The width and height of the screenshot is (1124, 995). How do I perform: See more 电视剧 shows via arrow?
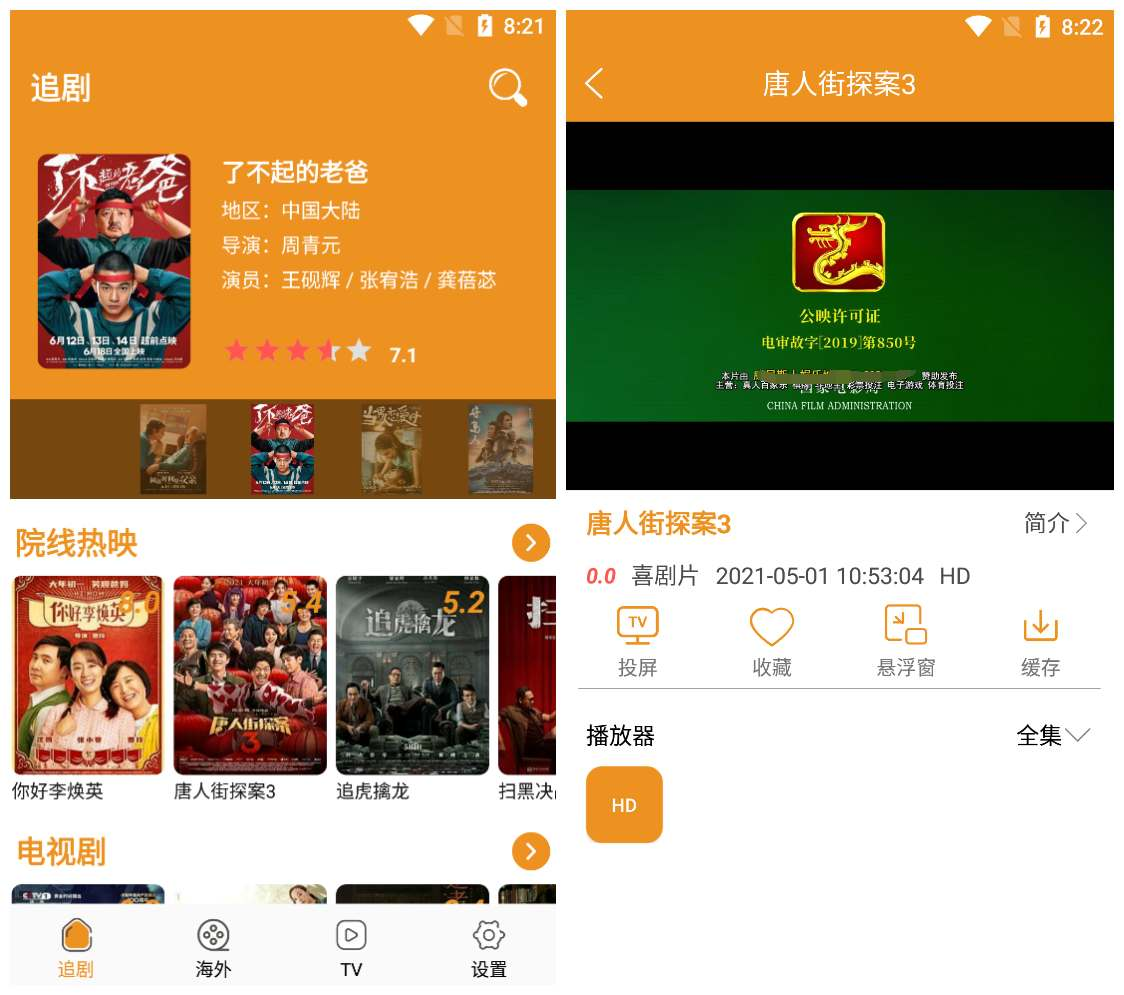pyautogui.click(x=531, y=851)
